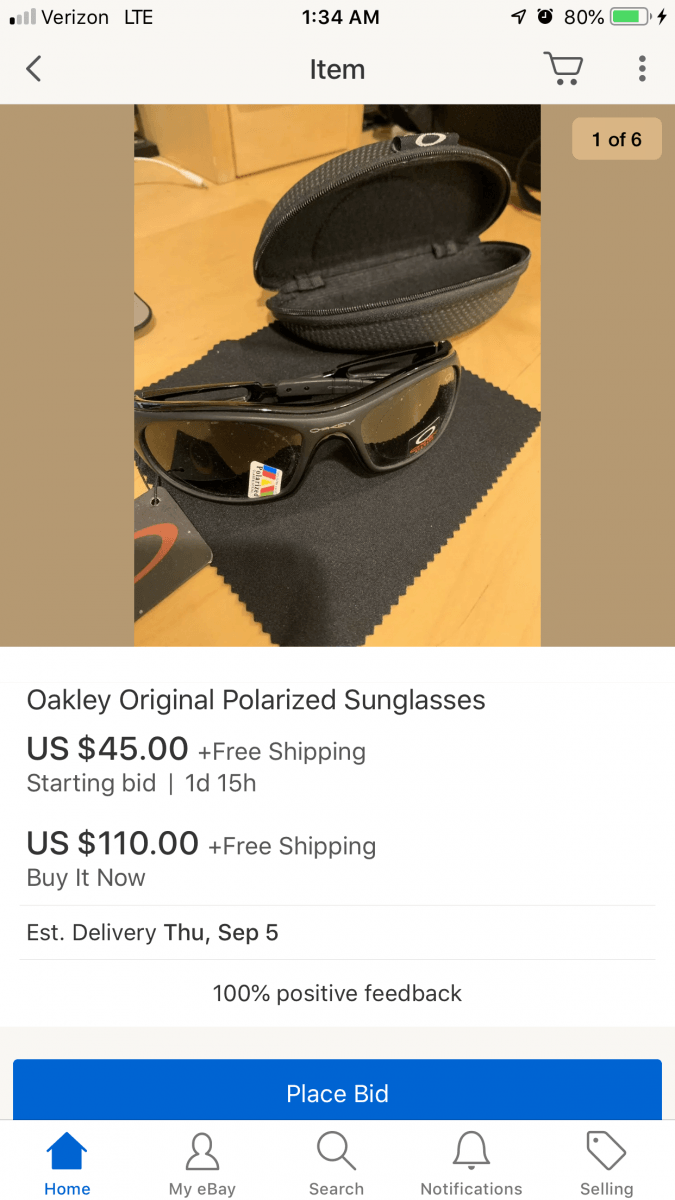Open the Notifications tab
Screen dimensions: 675x1200
coord(471,1164)
